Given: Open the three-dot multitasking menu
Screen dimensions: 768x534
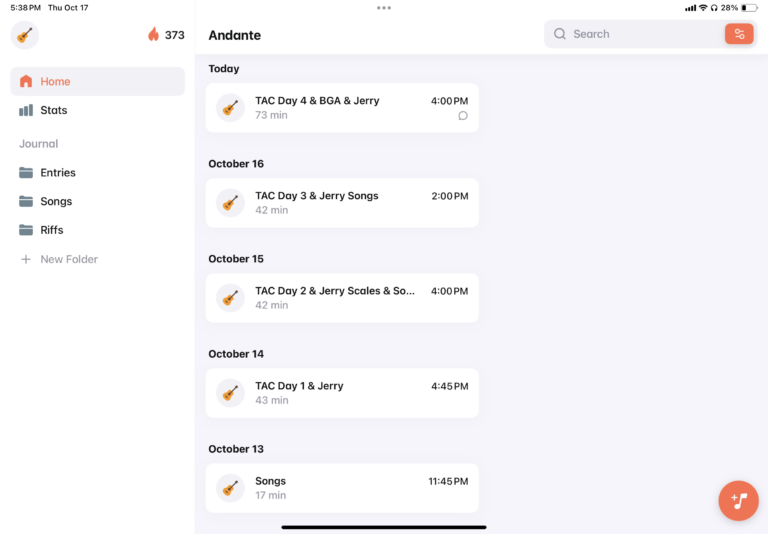Looking at the screenshot, I should click(384, 8).
